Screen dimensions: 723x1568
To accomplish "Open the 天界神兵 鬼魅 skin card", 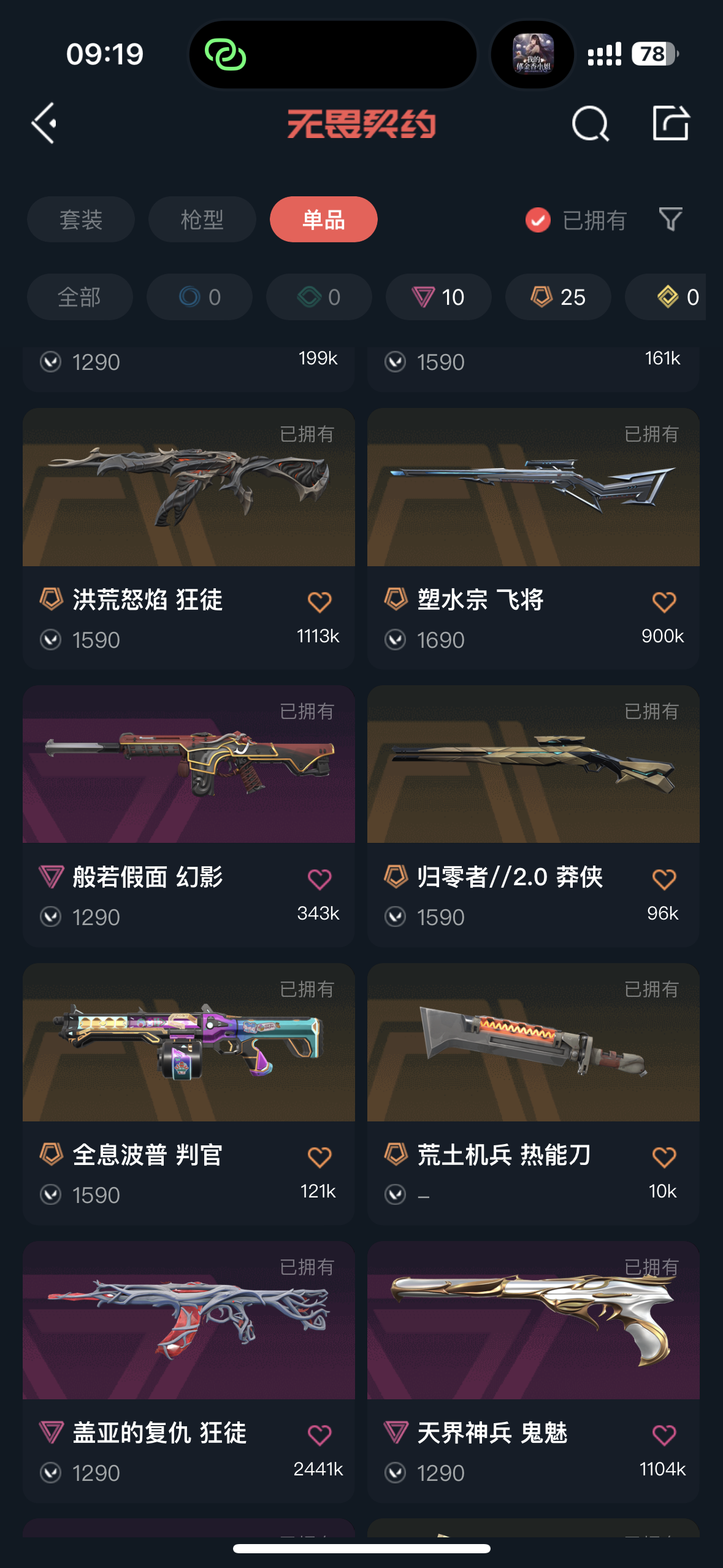I will click(x=534, y=1372).
